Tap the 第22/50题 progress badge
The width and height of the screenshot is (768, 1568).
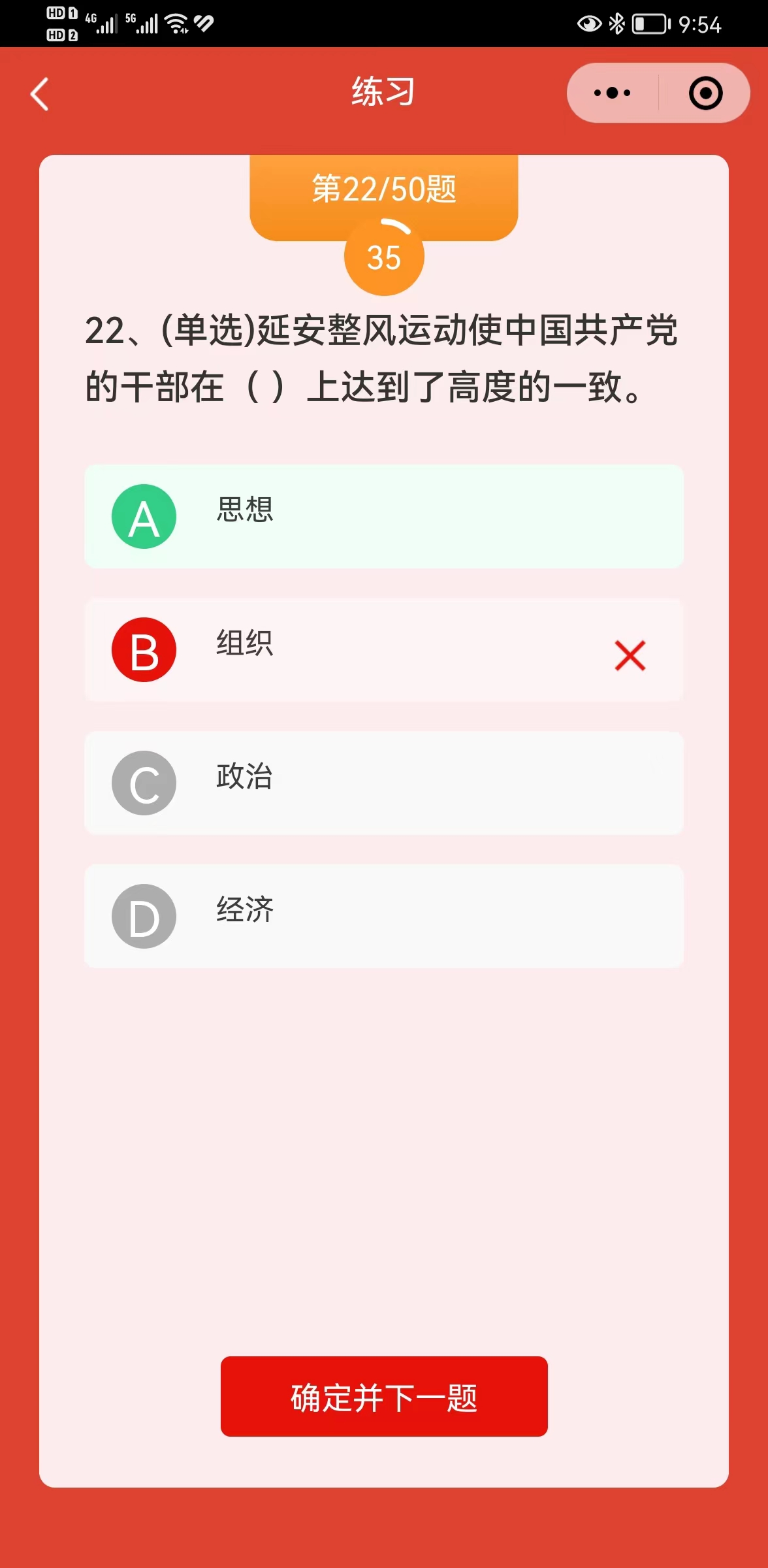pyautogui.click(x=384, y=191)
